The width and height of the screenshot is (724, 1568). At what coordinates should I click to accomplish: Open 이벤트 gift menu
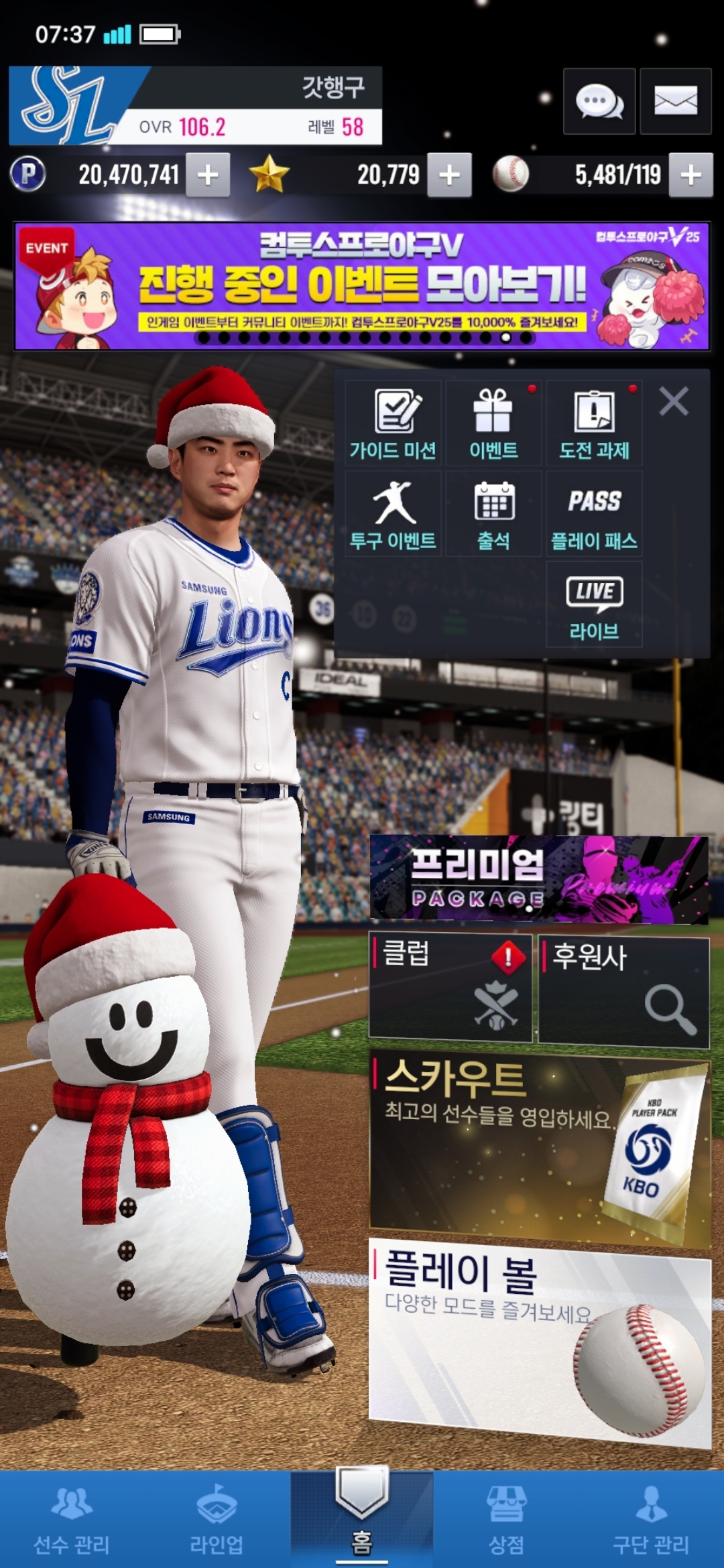coord(494,423)
